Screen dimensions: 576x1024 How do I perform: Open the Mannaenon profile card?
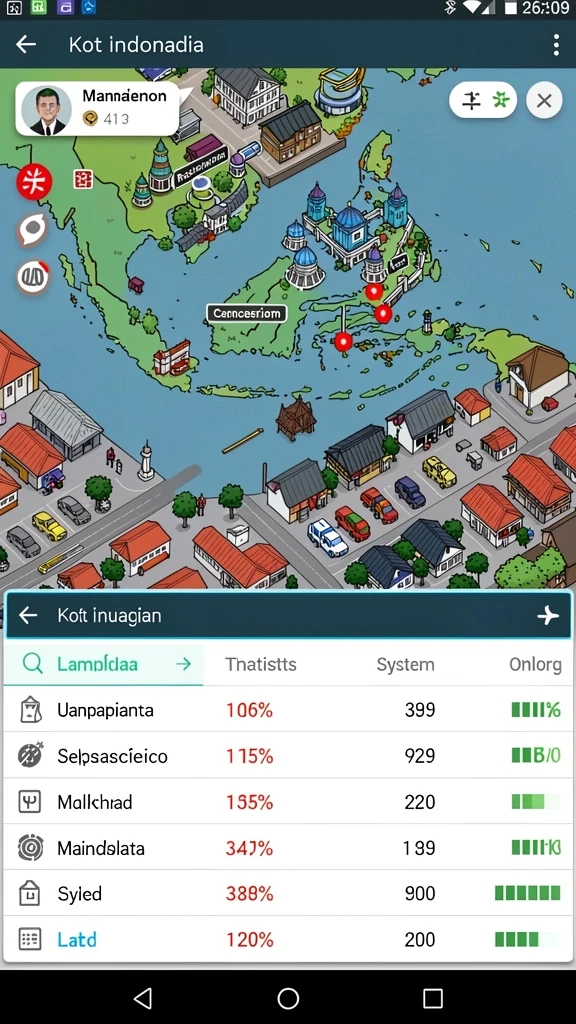click(x=97, y=108)
